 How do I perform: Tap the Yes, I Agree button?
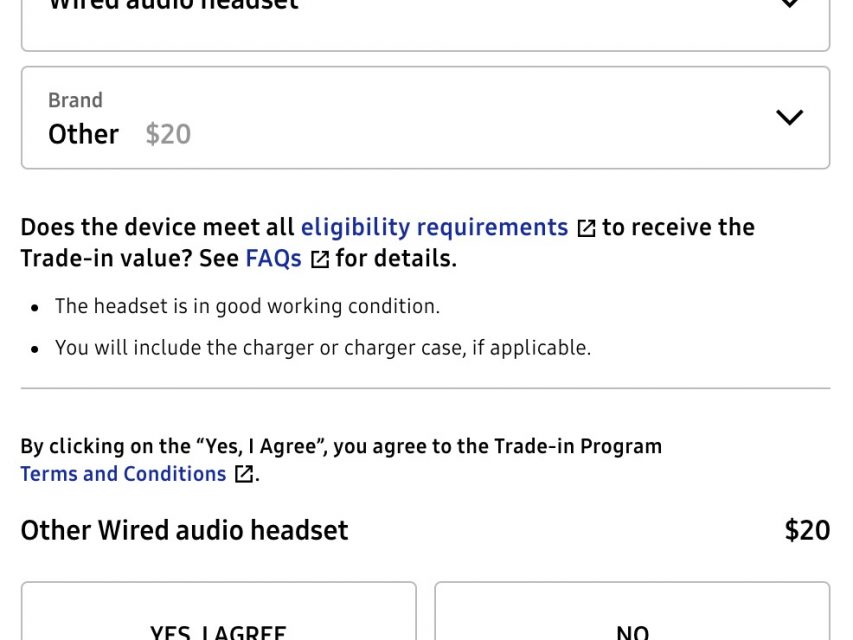coord(218,620)
